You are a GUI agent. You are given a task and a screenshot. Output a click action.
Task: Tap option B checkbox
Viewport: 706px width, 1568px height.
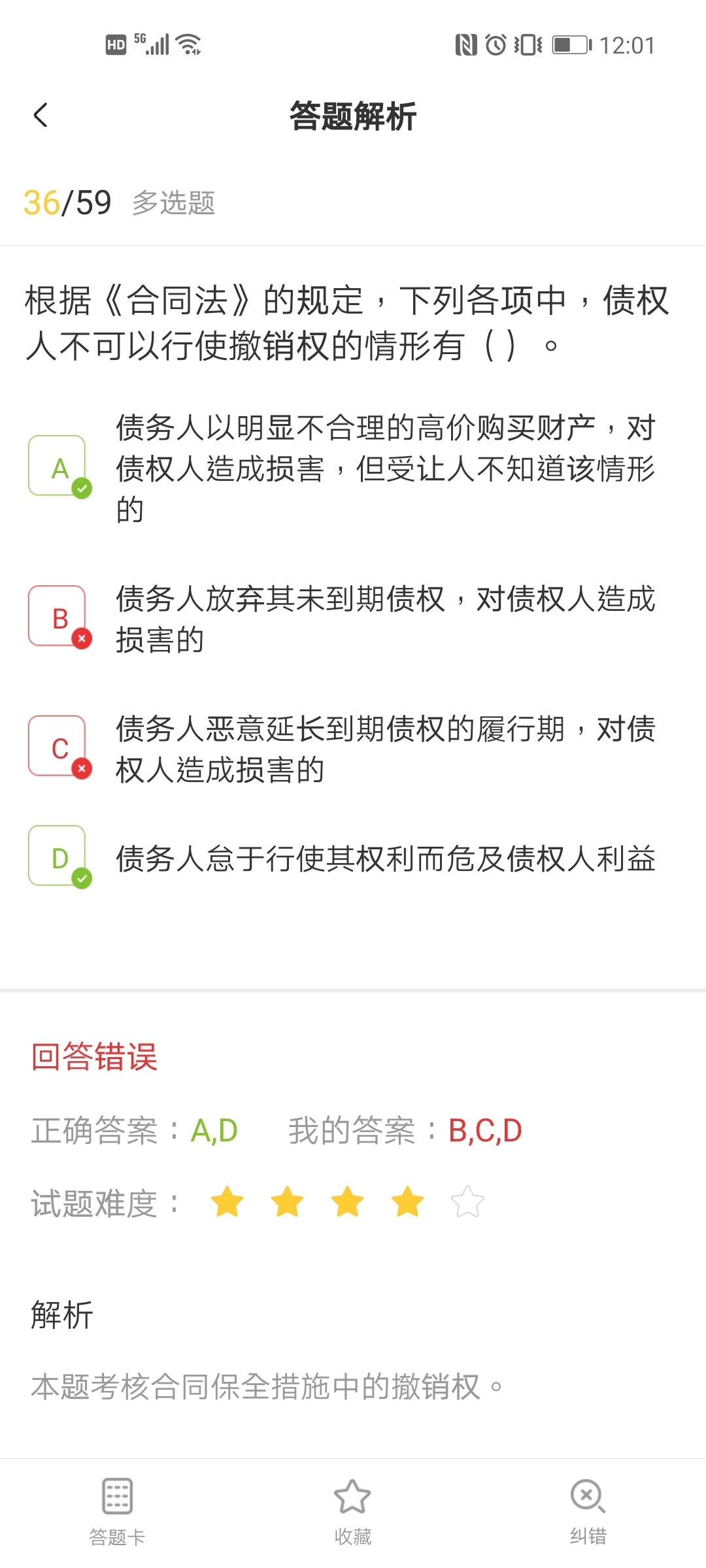click(59, 617)
